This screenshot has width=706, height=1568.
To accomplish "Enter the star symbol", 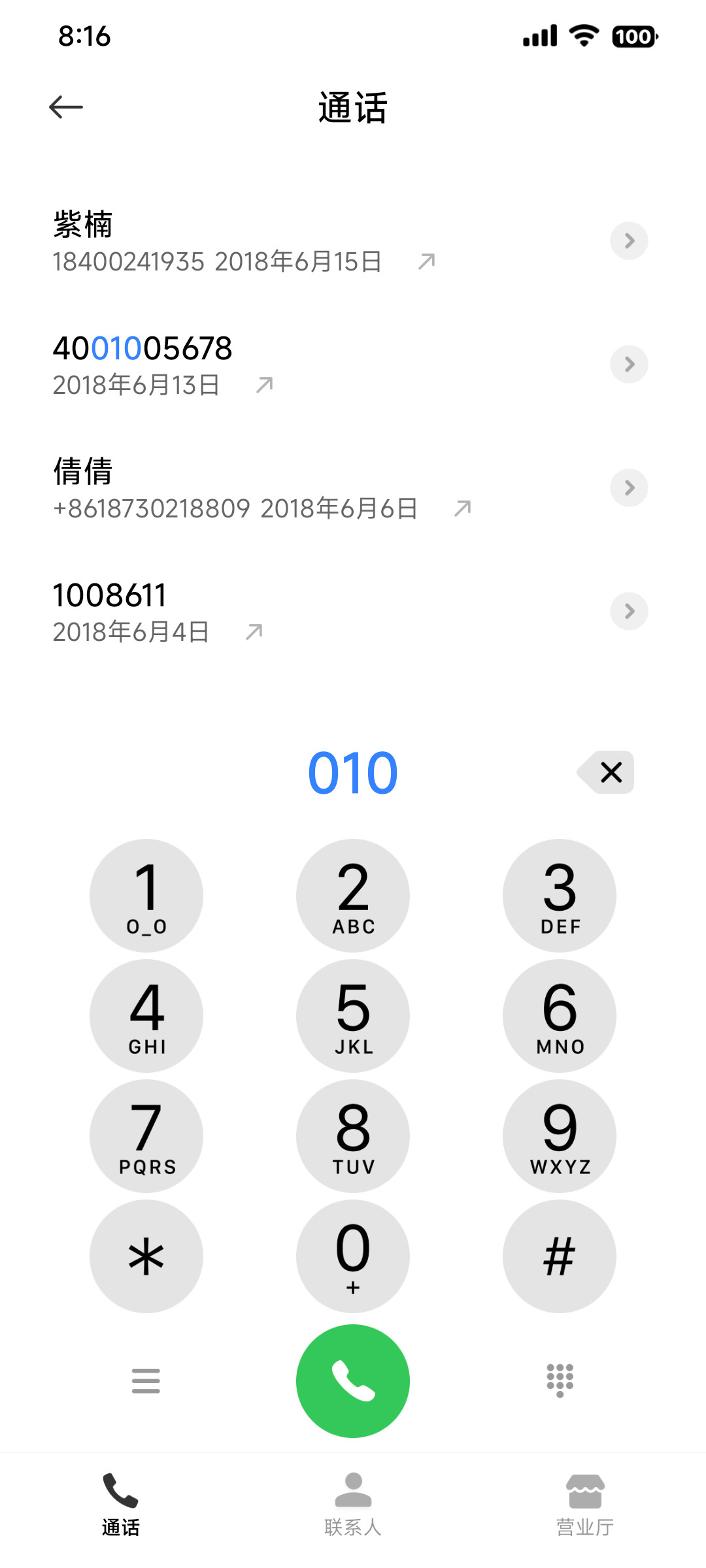I will pyautogui.click(x=146, y=1256).
